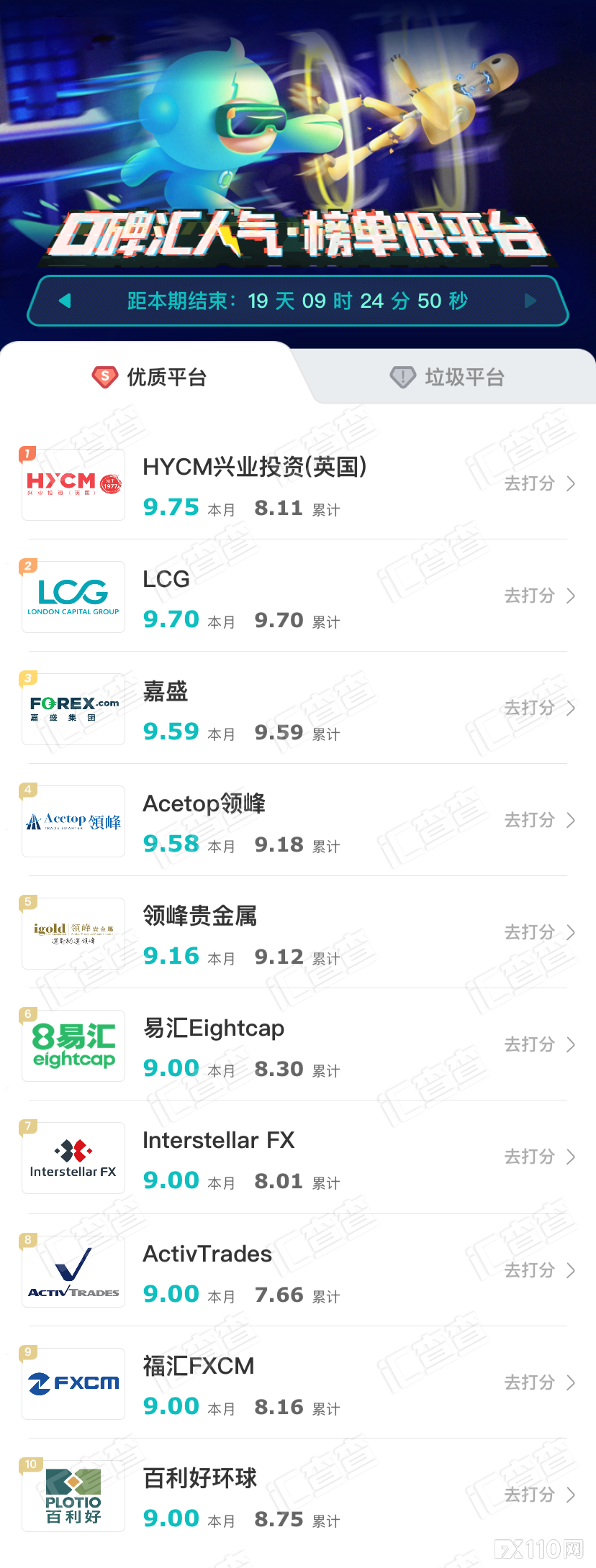Expand arrow next to FXCM 去打分
596x1568 pixels.
point(571,1382)
